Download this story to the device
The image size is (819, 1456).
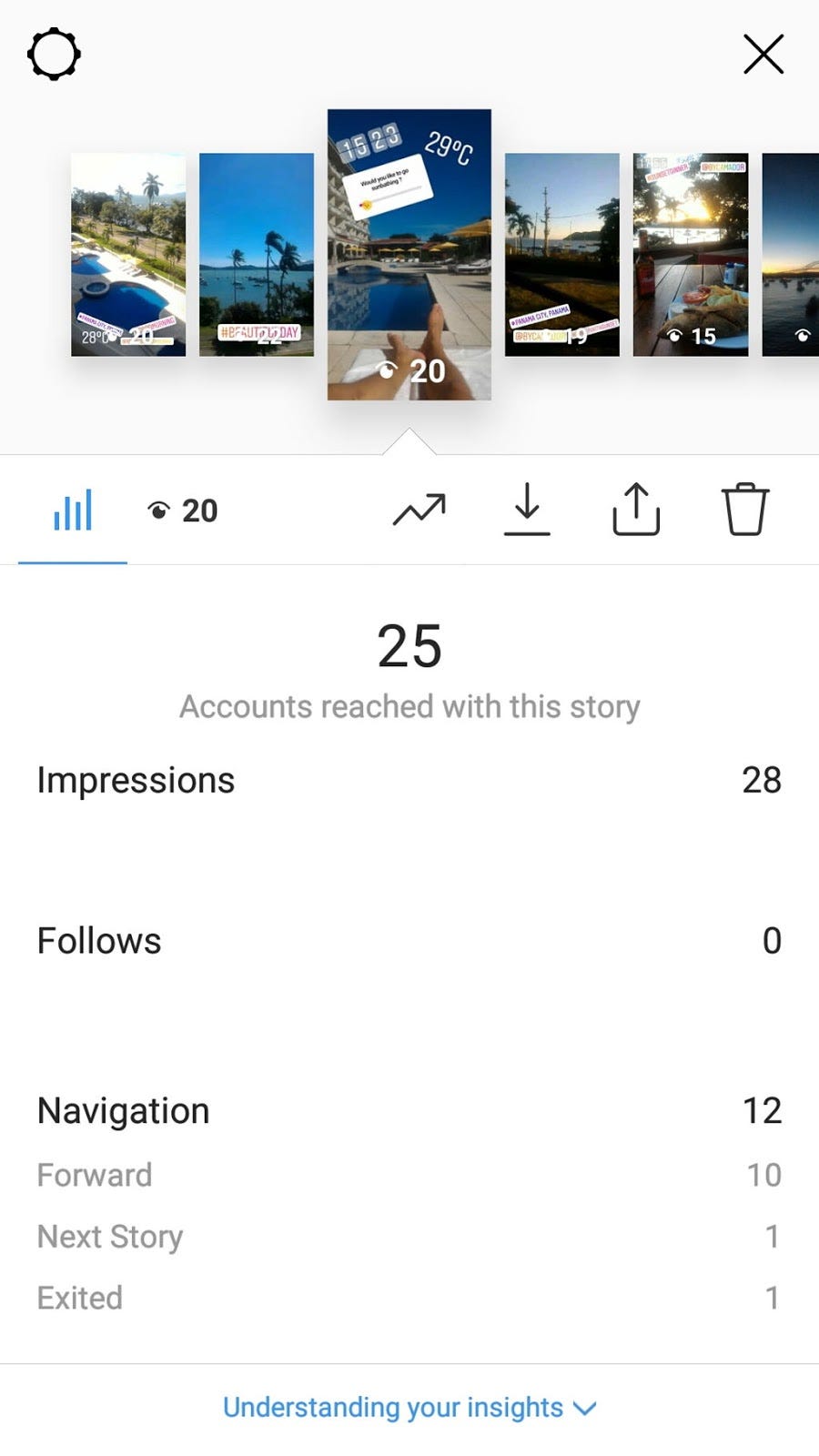coord(527,511)
